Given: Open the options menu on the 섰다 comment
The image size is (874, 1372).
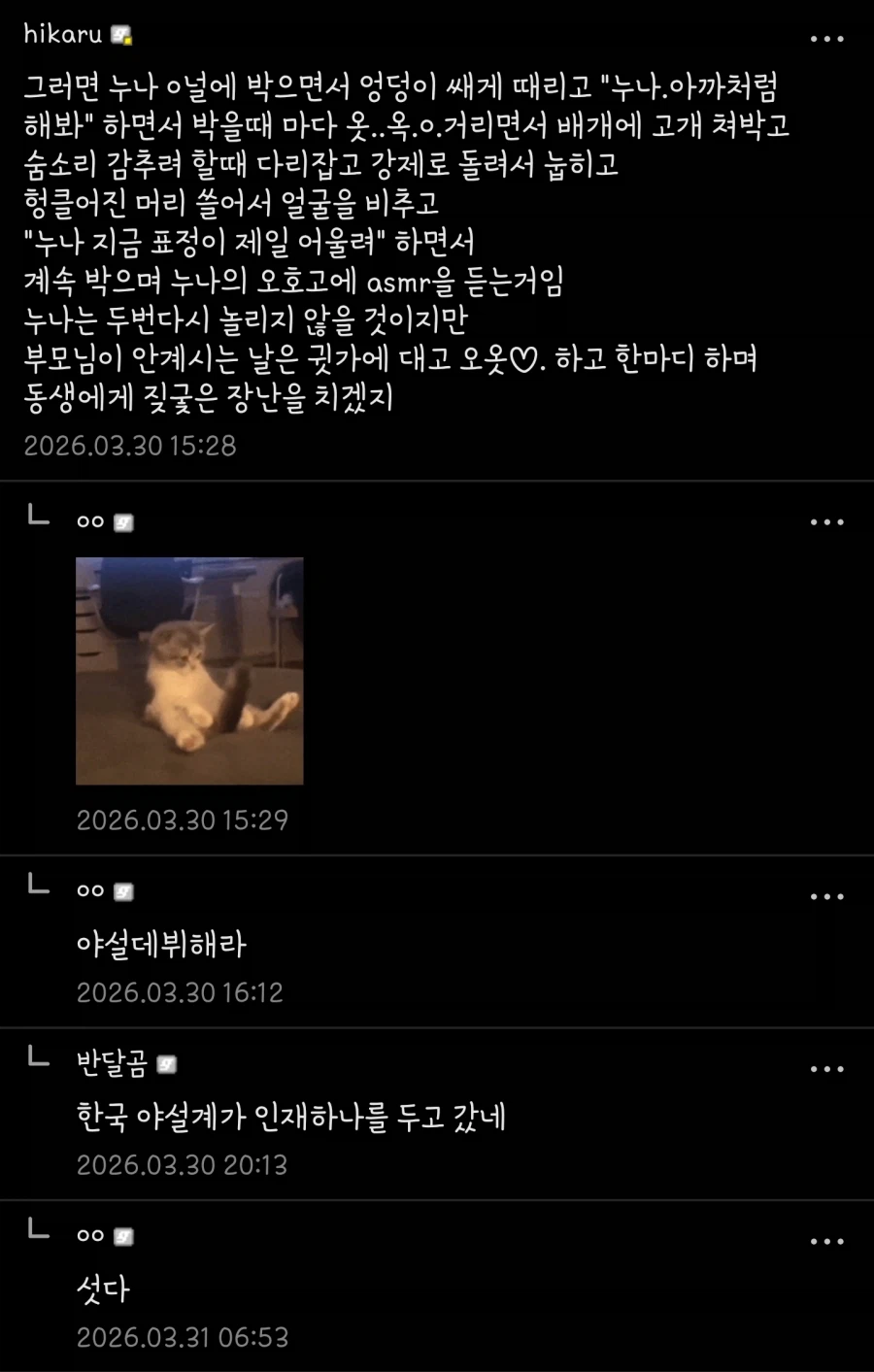Looking at the screenshot, I should point(827,1239).
